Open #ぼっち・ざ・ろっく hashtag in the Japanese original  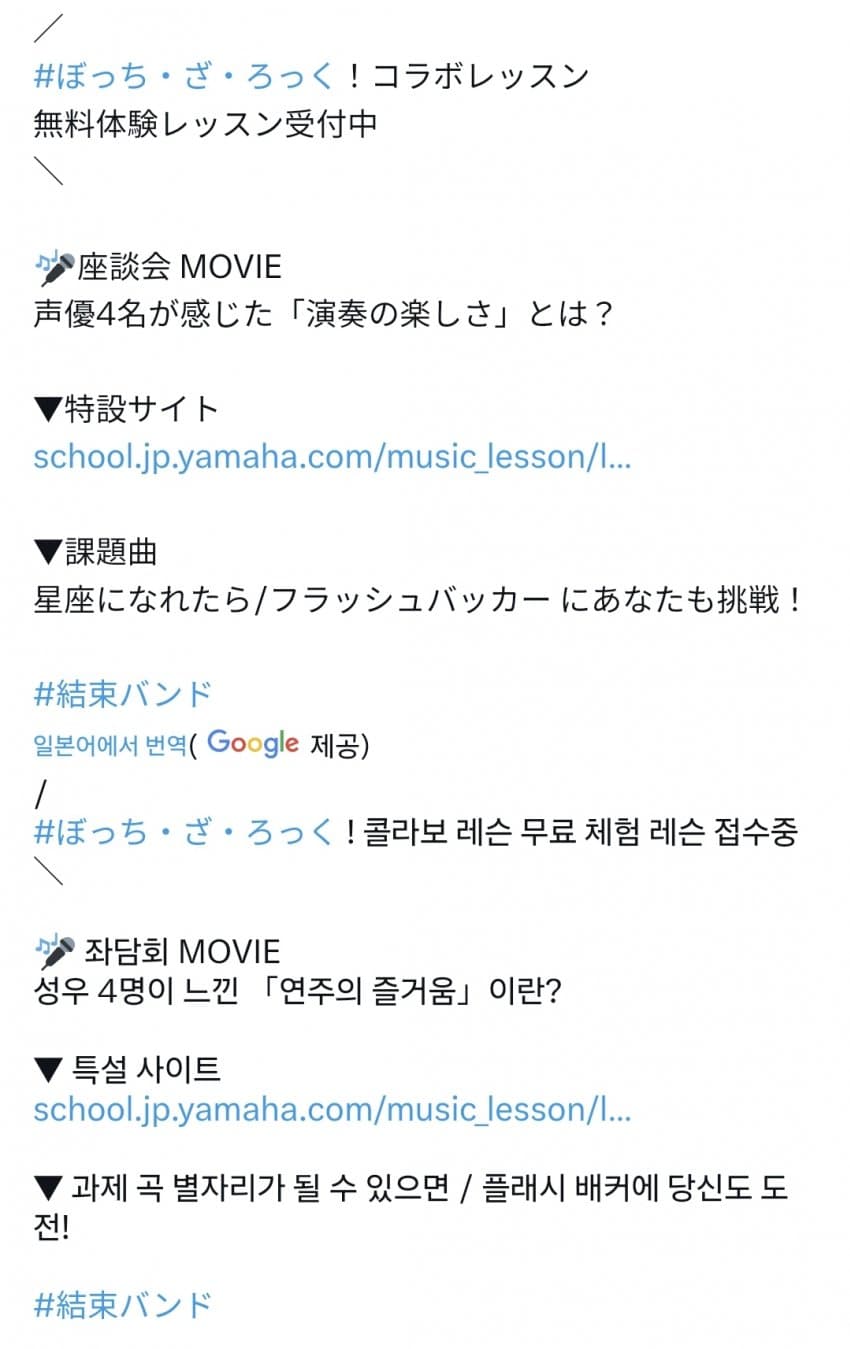point(183,76)
